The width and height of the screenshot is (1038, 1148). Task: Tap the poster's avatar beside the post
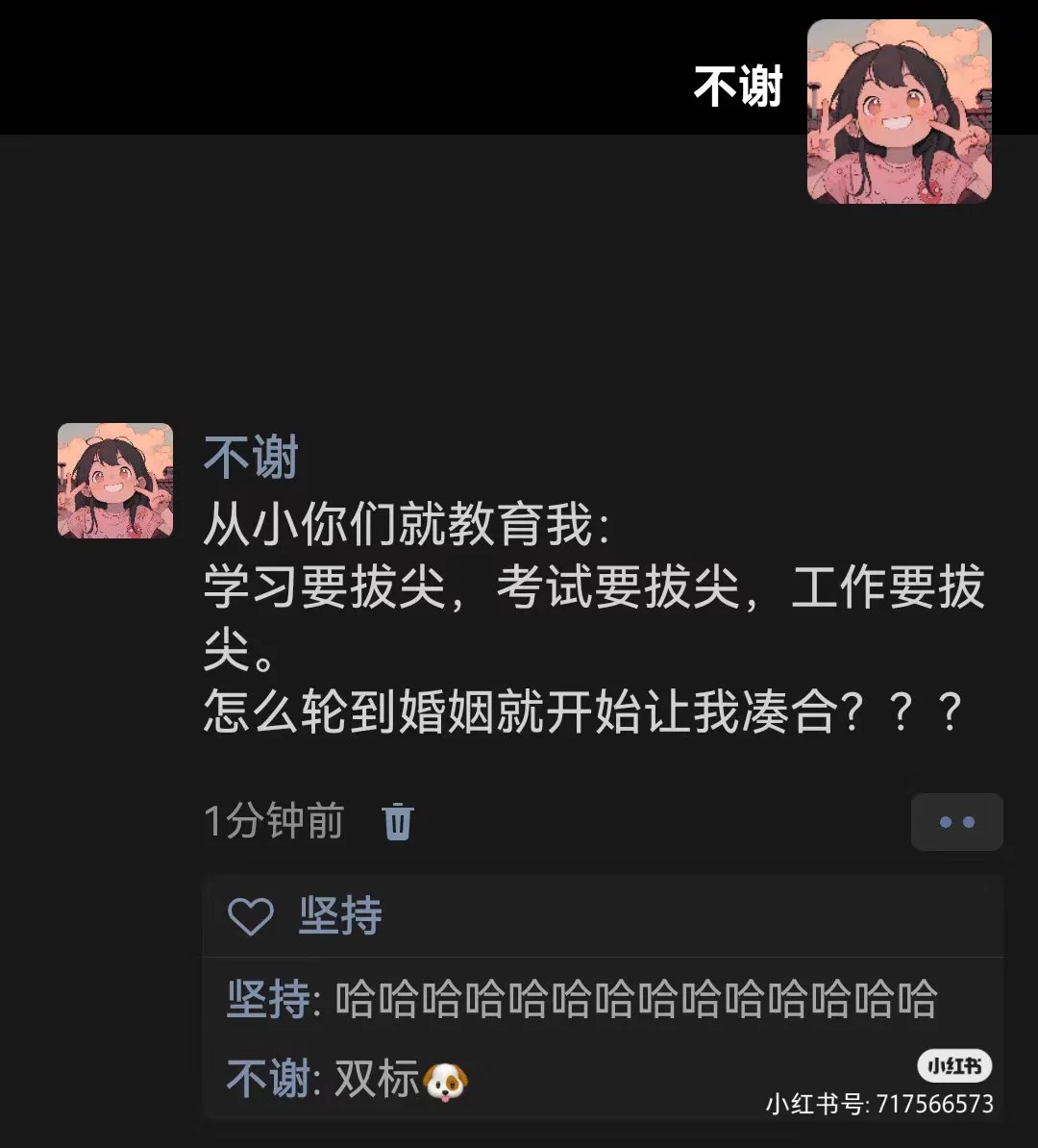point(115,480)
